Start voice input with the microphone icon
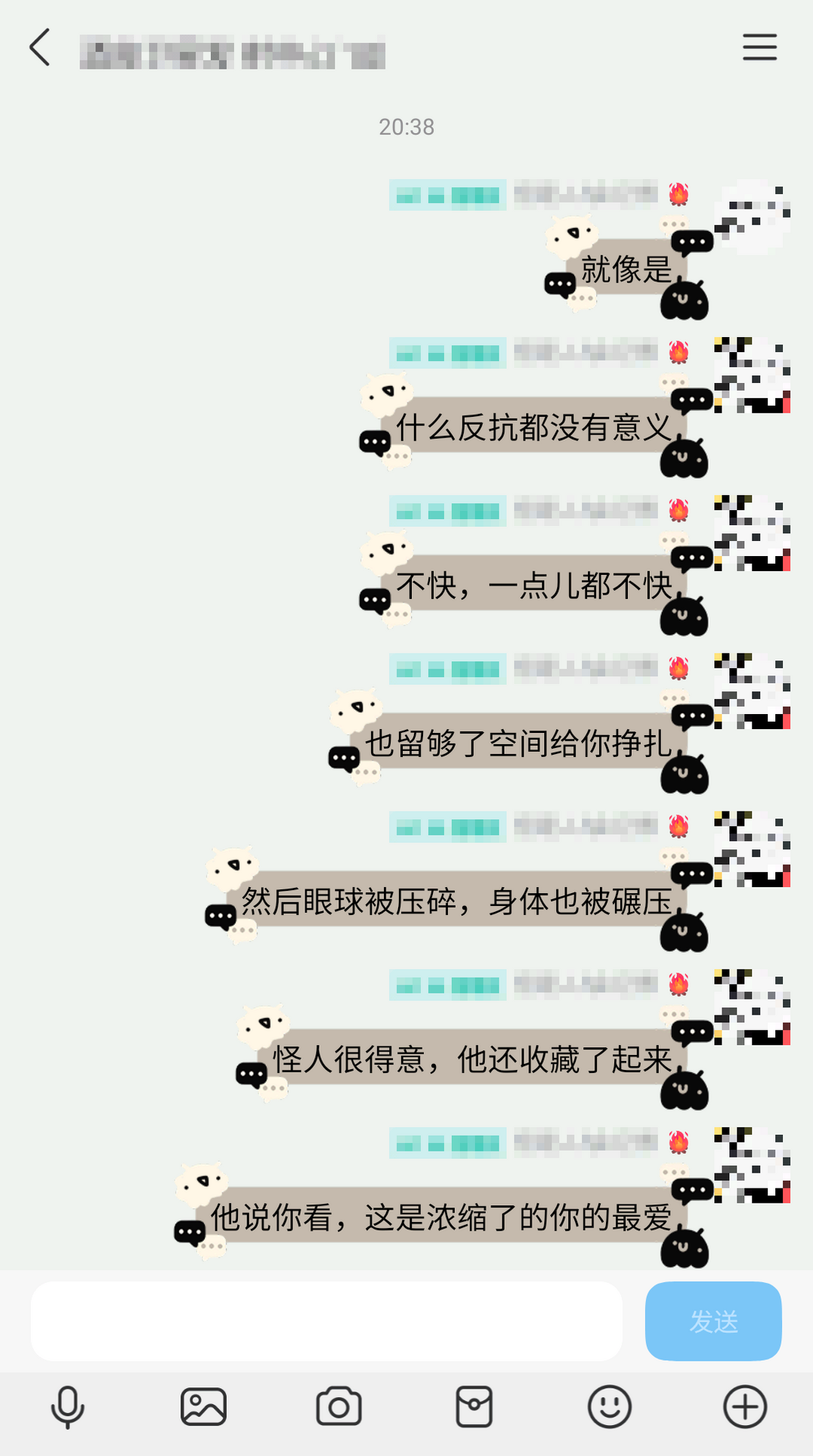Screen dimensions: 813x1456 pos(67,1407)
